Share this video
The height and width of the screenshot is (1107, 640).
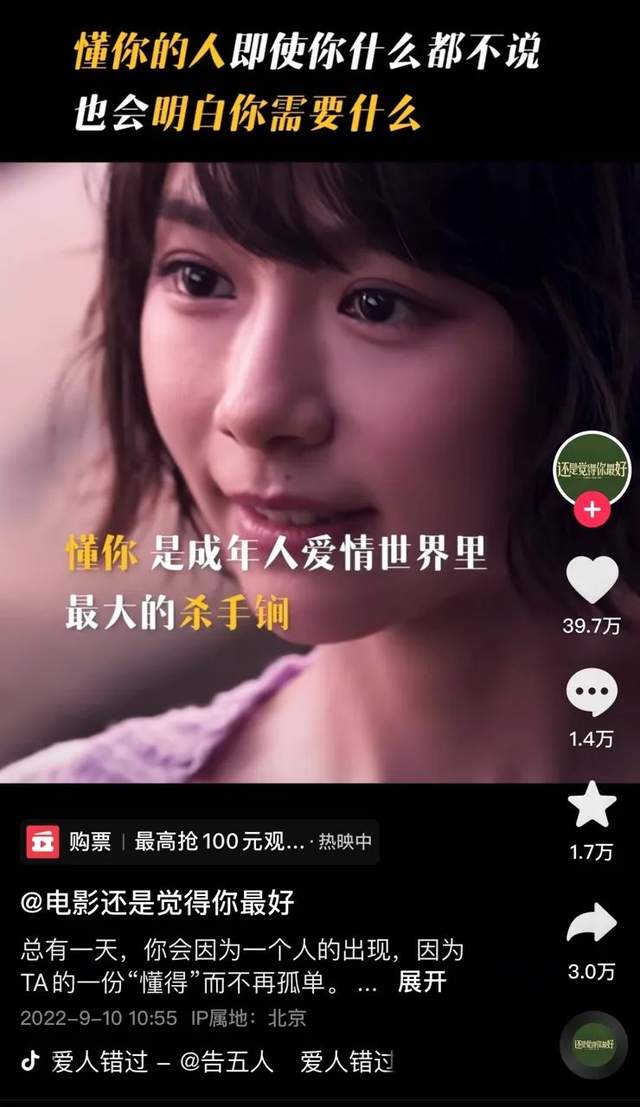pyautogui.click(x=591, y=925)
